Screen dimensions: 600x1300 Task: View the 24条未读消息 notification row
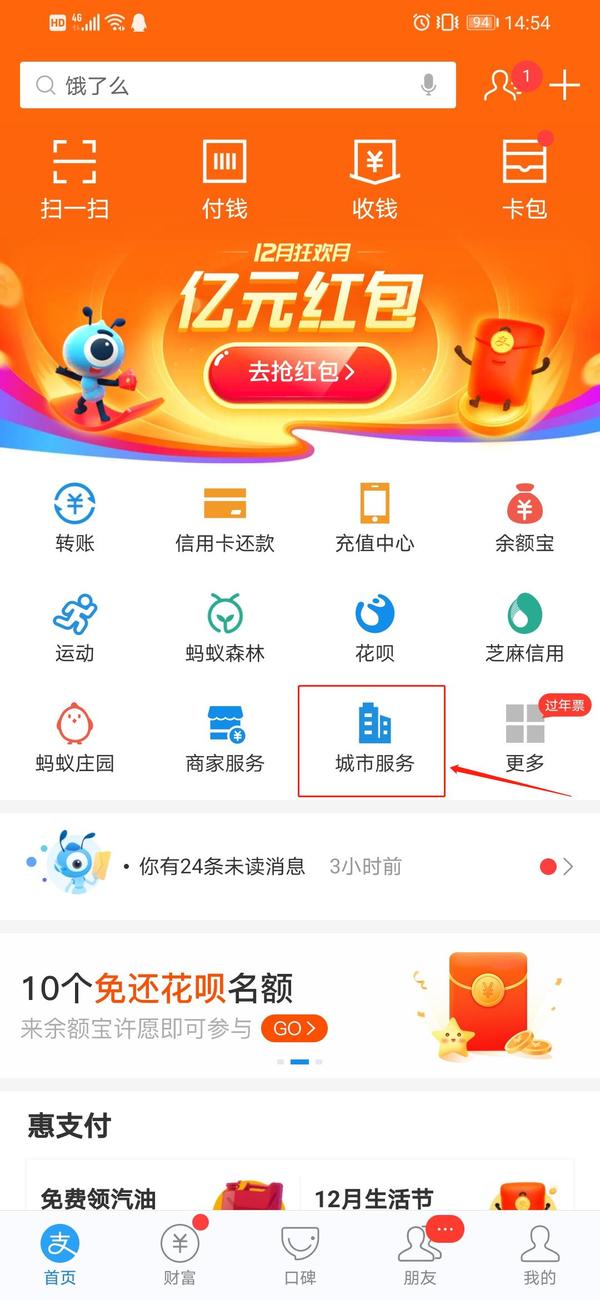point(300,866)
